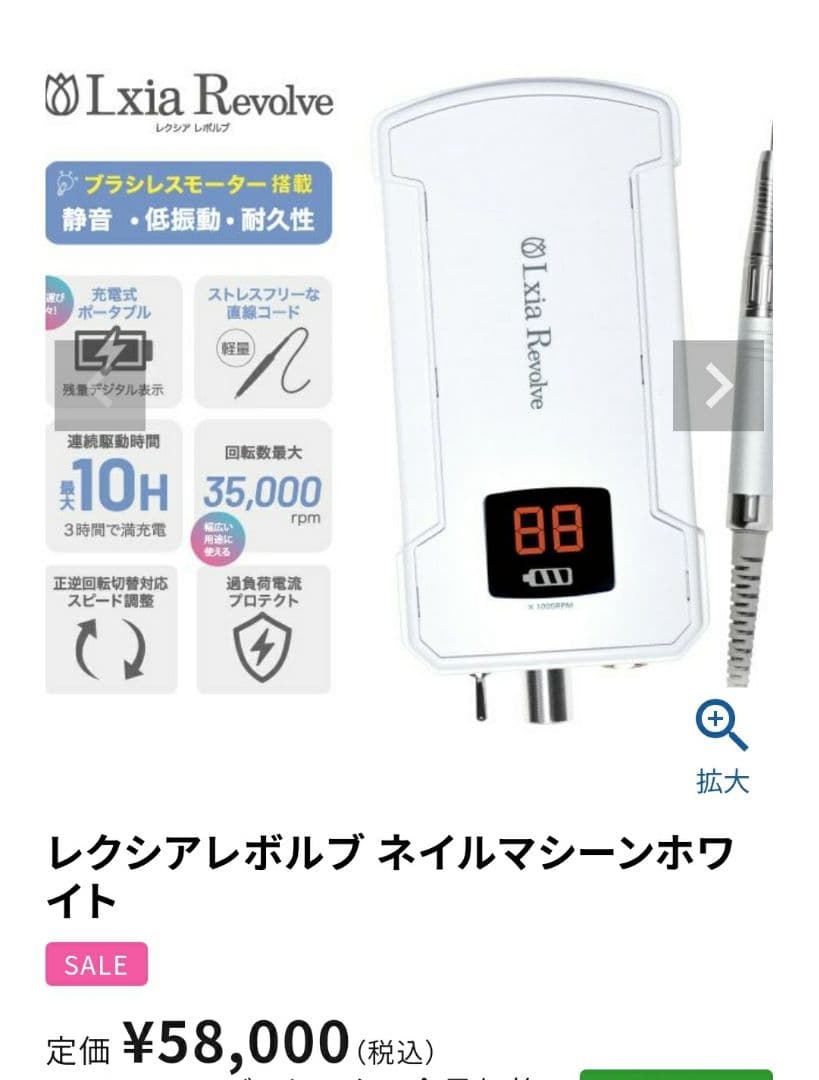The image size is (819, 1080).
Task: Click the shield overload protection icon
Action: (x=262, y=648)
